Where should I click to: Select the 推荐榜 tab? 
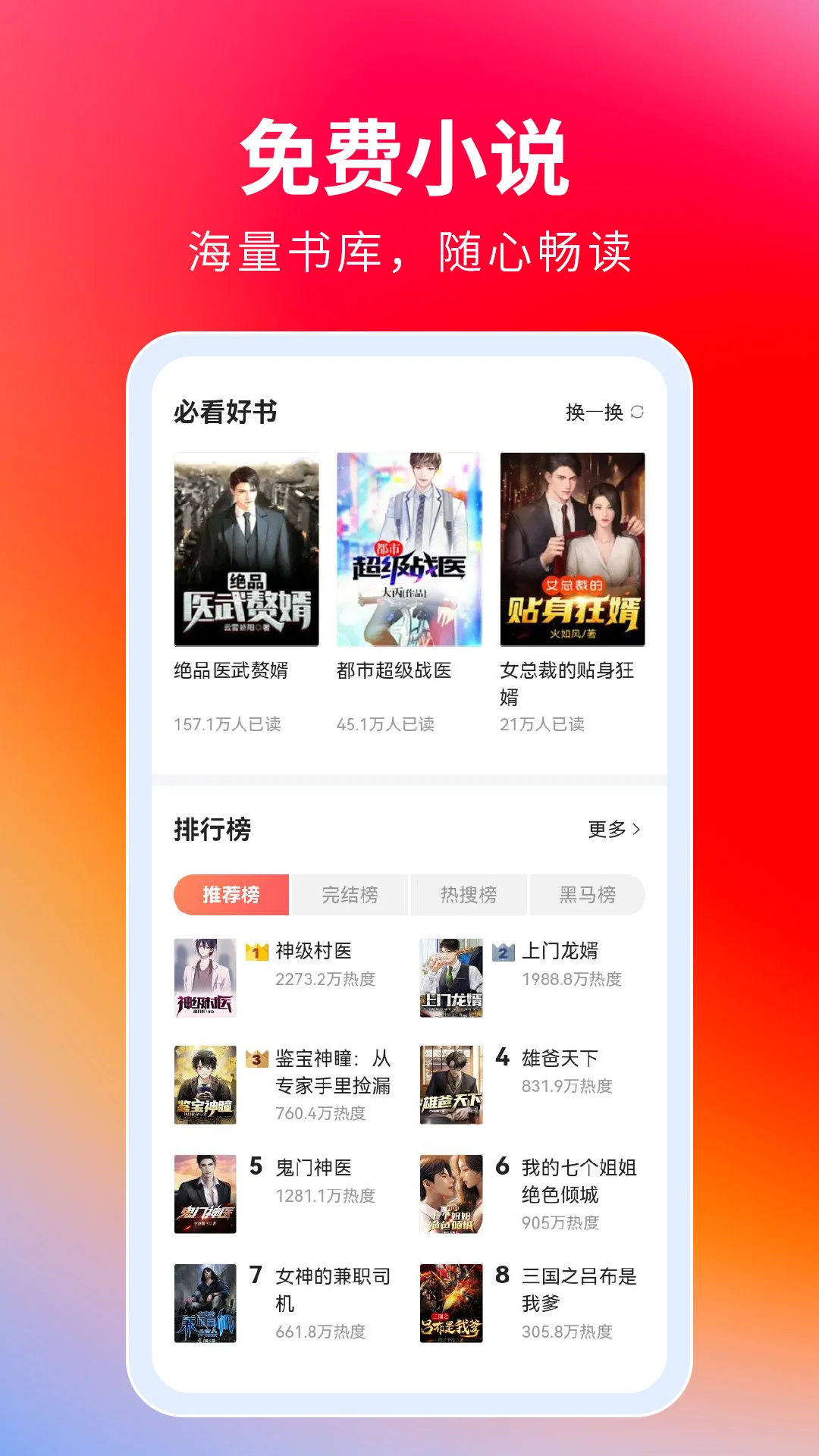coord(231,895)
